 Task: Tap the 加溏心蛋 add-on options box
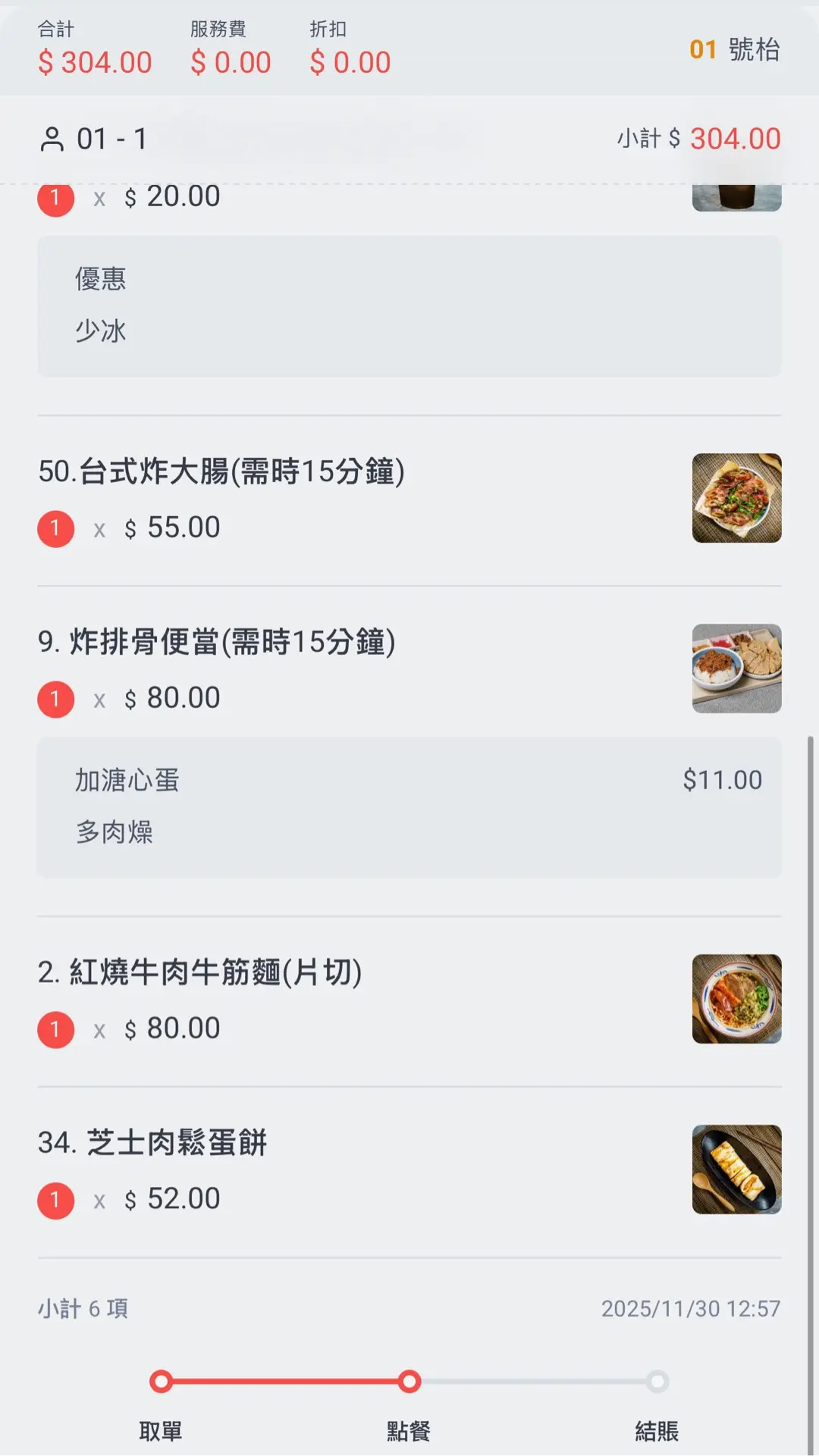(x=409, y=807)
